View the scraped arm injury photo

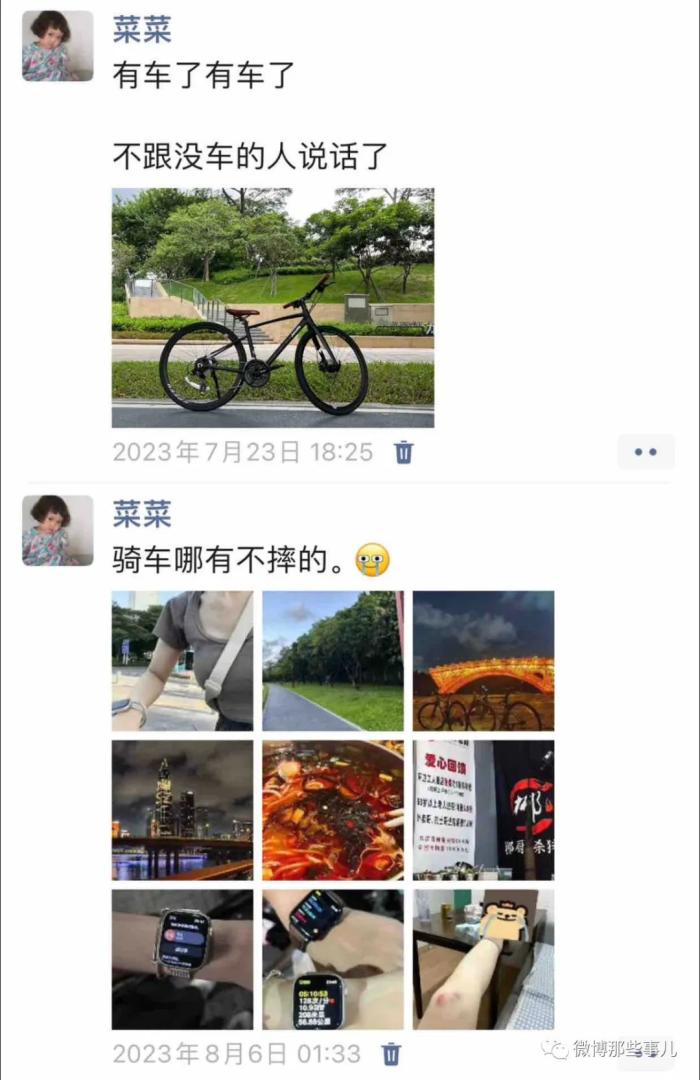pyautogui.click(x=483, y=960)
